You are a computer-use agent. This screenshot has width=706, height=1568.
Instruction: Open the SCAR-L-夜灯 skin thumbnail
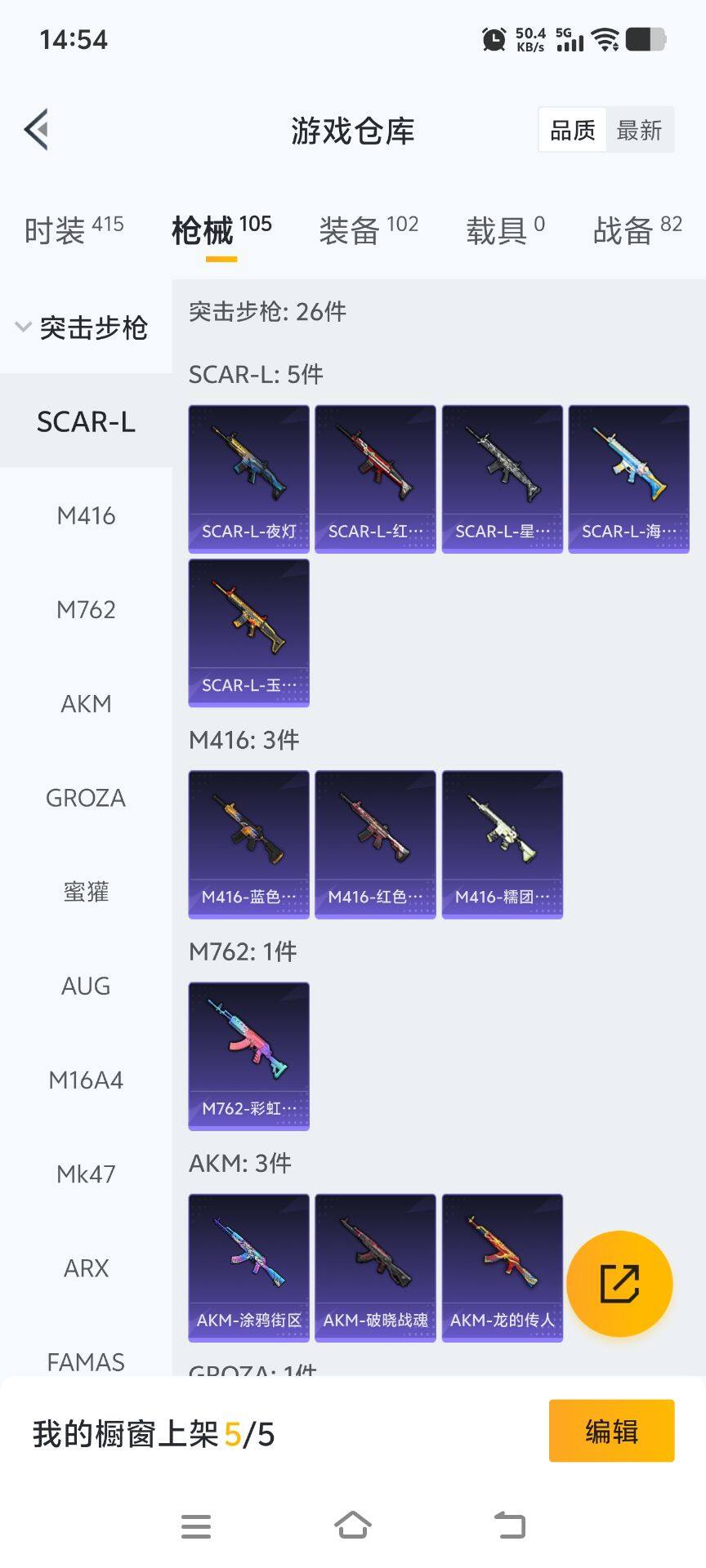coord(248,478)
